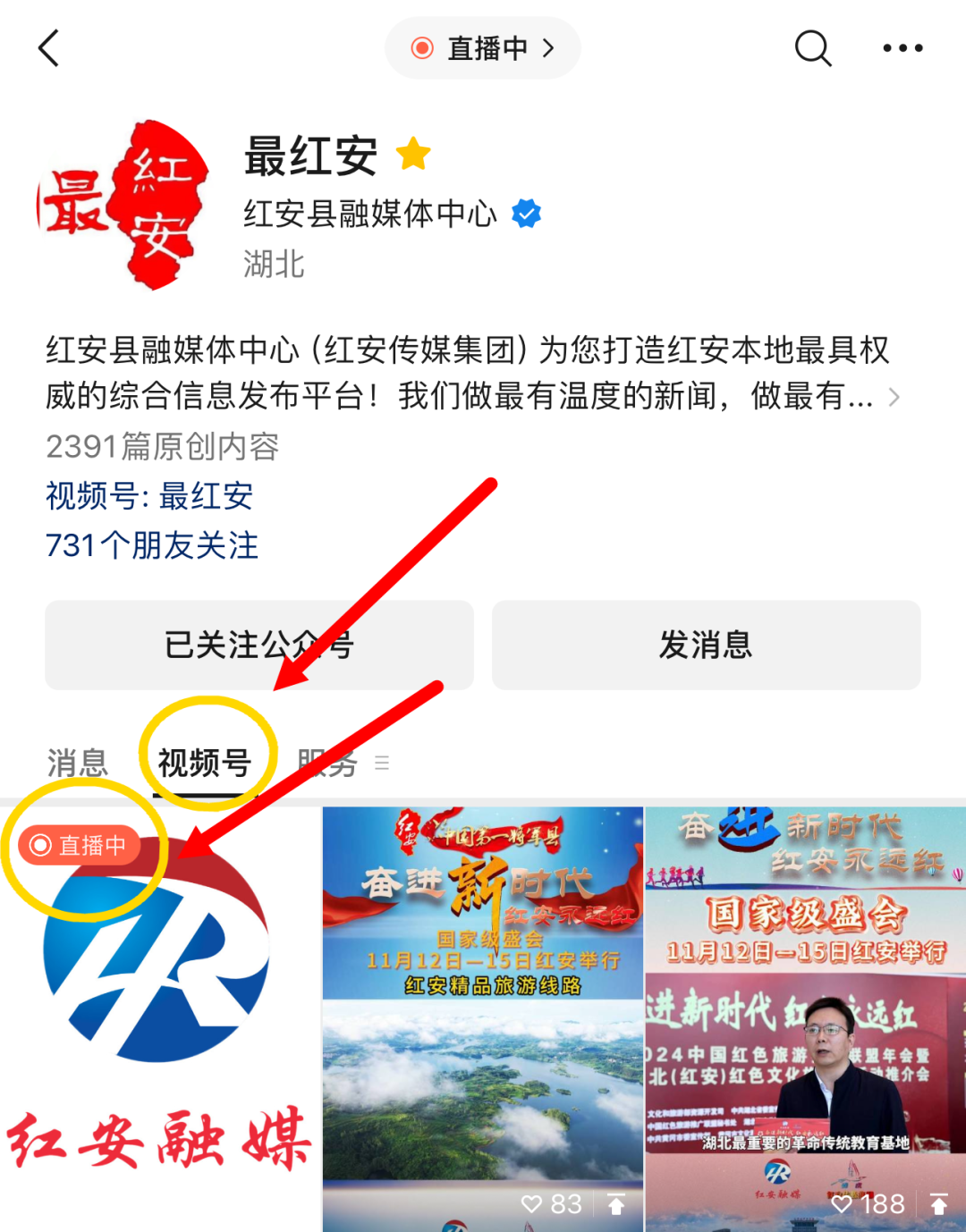Open search for this account
The width and height of the screenshot is (966, 1232).
coord(812,48)
